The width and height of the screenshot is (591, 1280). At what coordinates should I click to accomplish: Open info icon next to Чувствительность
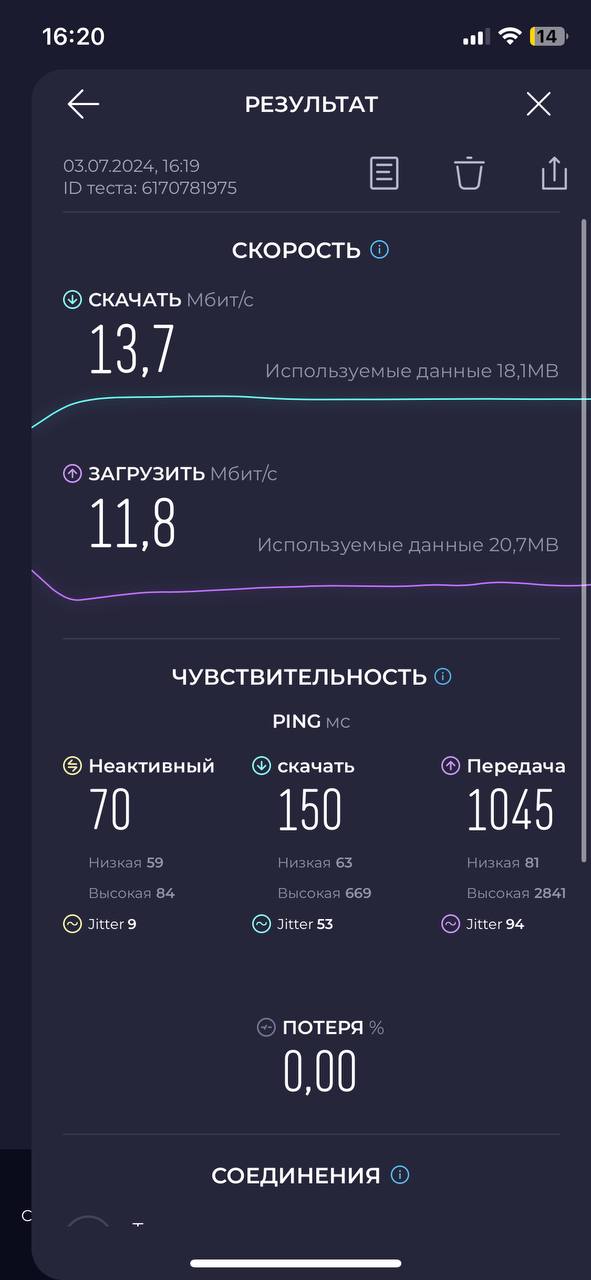click(443, 676)
